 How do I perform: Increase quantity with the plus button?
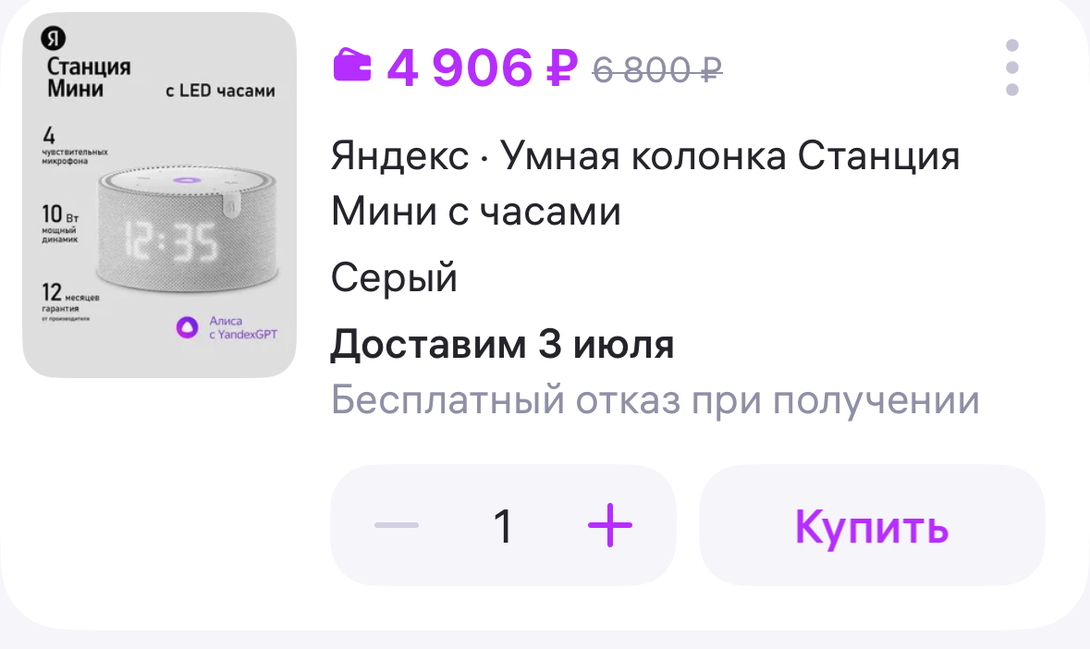(x=610, y=526)
